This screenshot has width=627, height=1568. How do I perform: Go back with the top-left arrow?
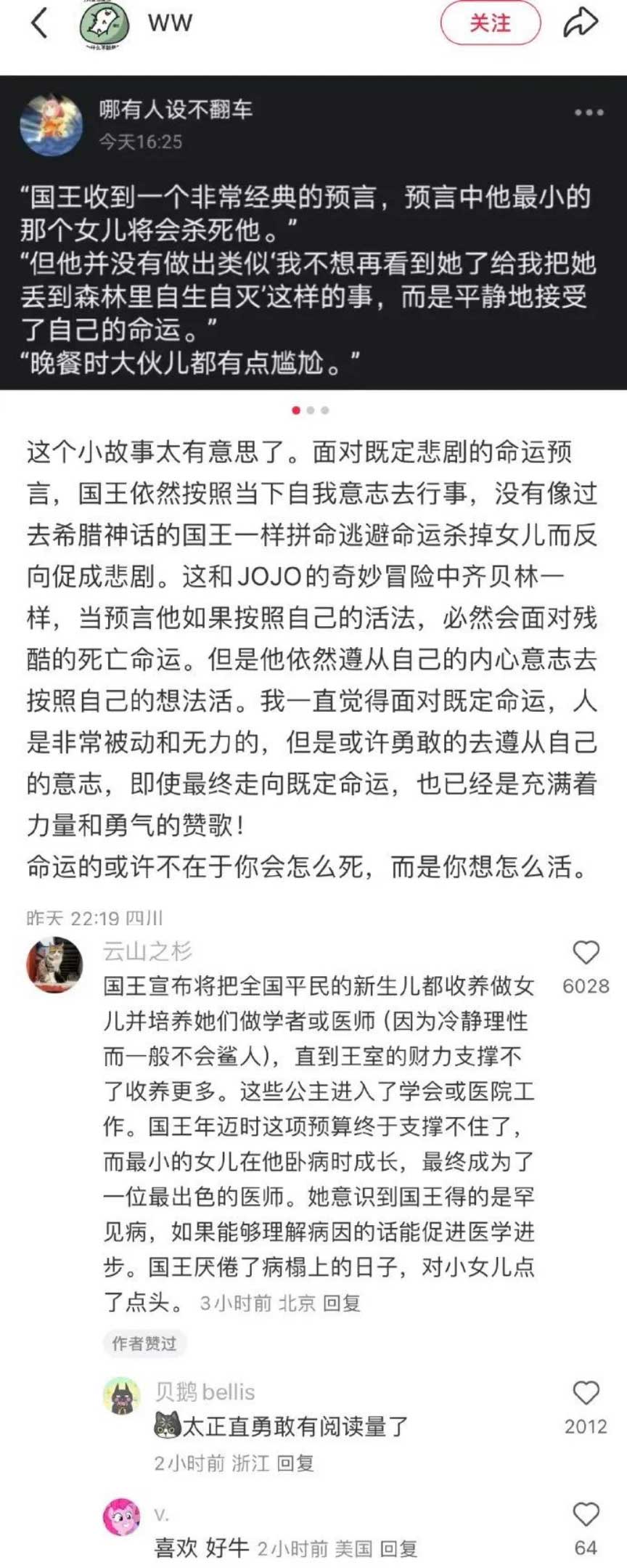(x=39, y=23)
